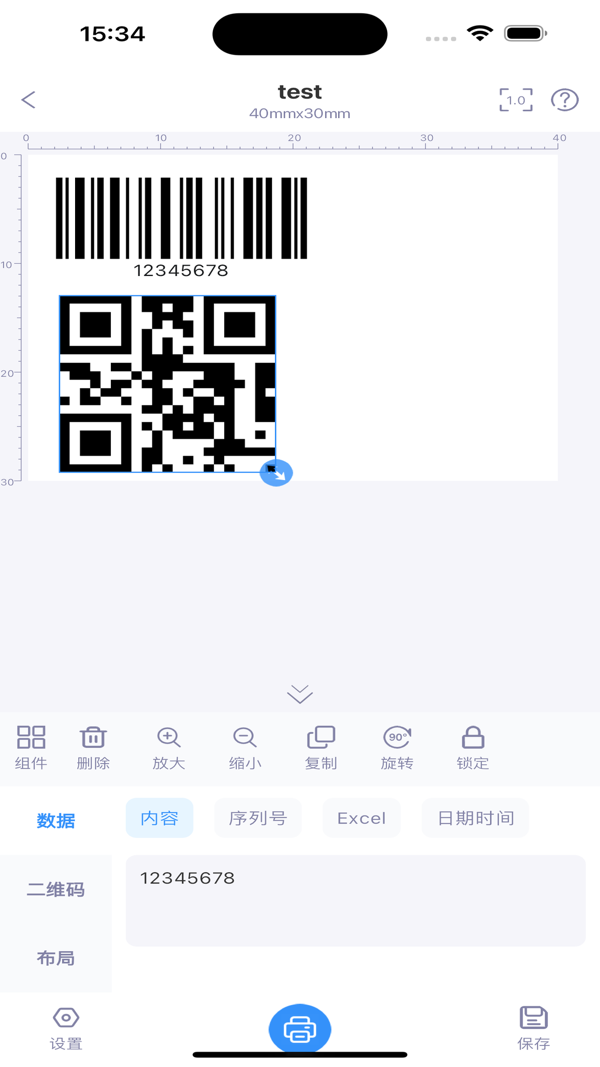Choose the Excel data source chip
Screen dimensions: 600x1067
361,818
